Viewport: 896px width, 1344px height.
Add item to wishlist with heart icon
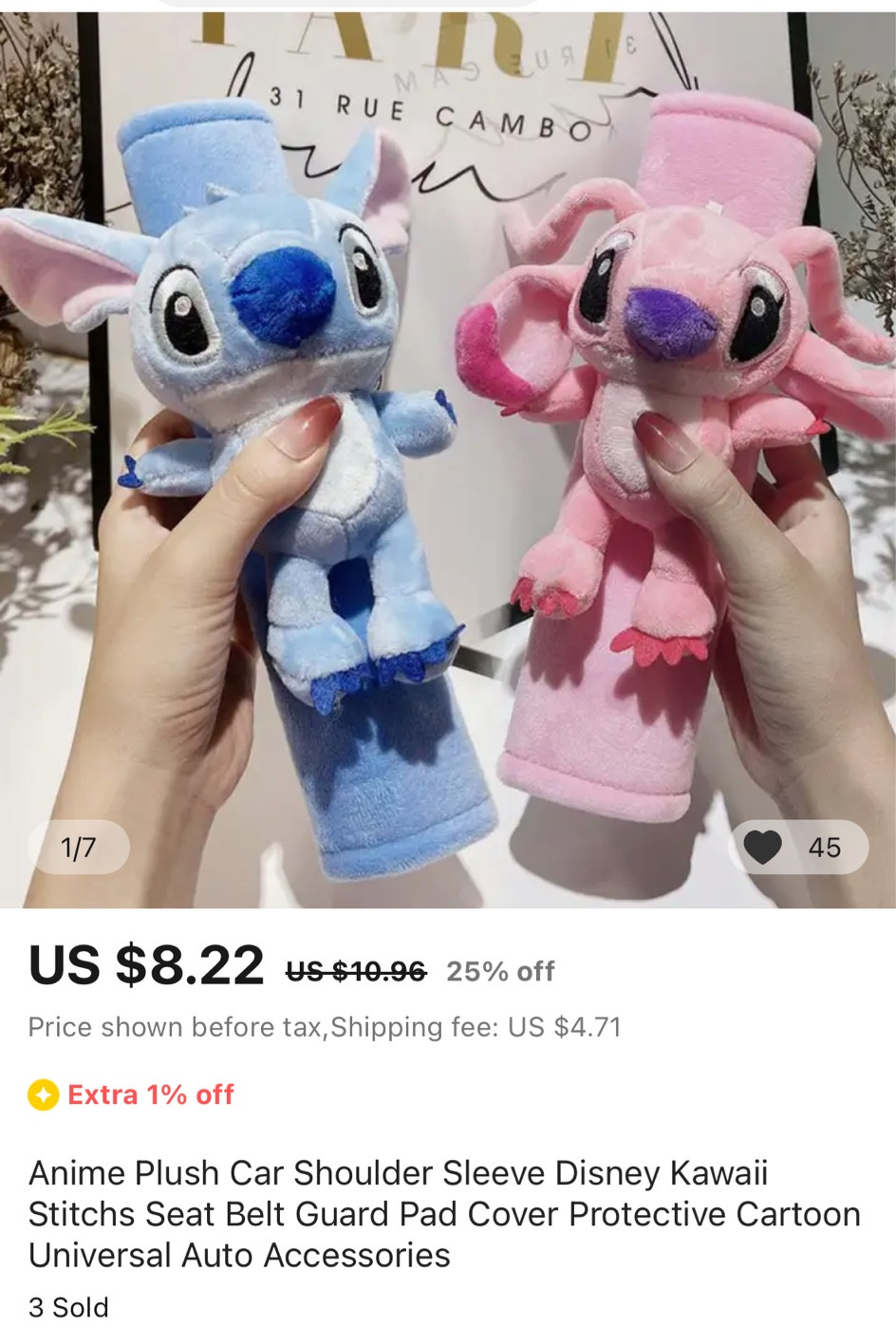tap(763, 847)
